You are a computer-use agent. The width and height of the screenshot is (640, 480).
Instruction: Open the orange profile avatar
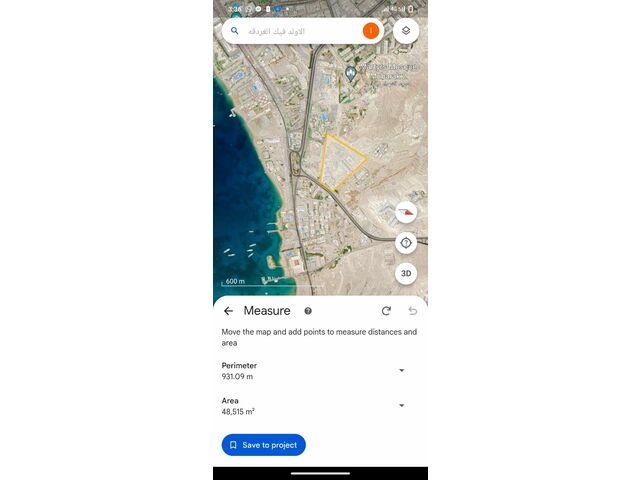(x=371, y=31)
